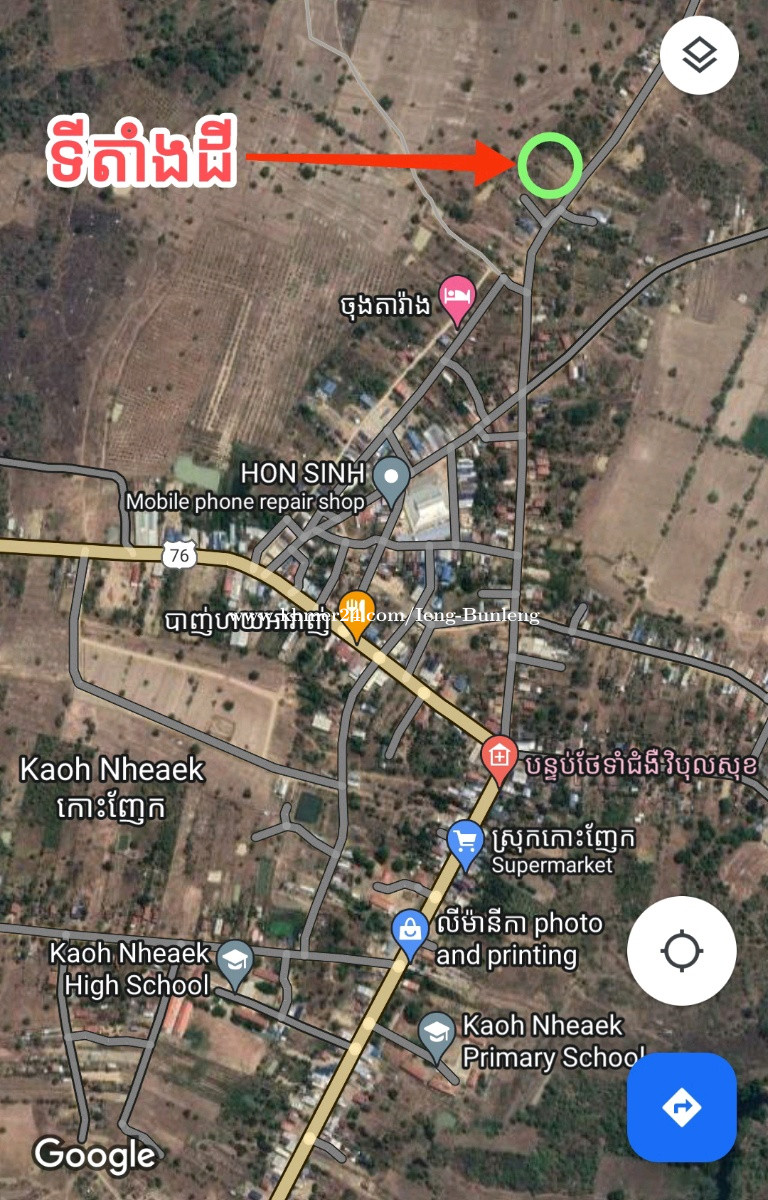
Task: Open the pink hotel pin ចុងតាវ៉ាង
Action: pos(457,298)
